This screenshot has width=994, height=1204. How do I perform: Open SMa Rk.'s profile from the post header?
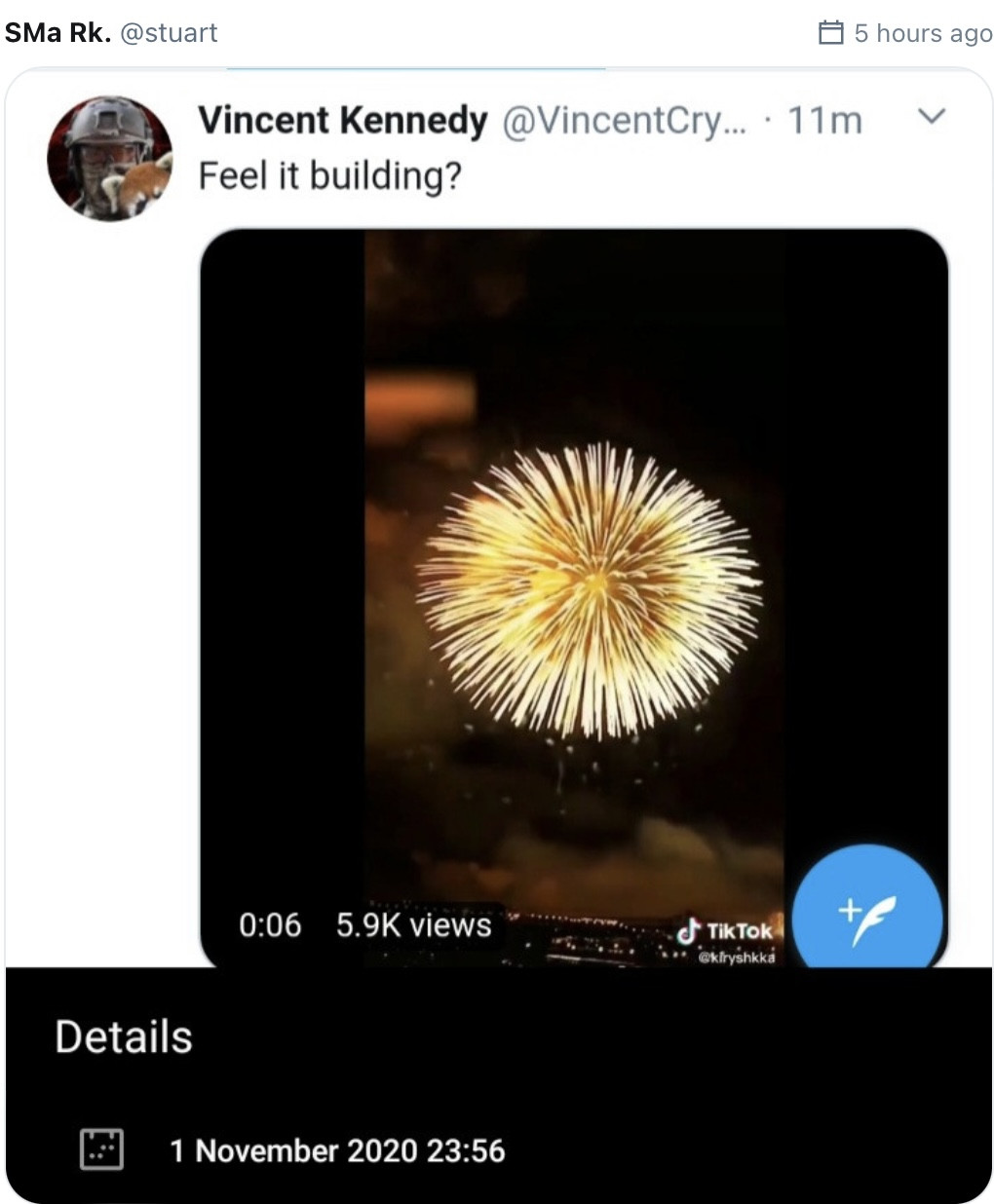coord(57,32)
